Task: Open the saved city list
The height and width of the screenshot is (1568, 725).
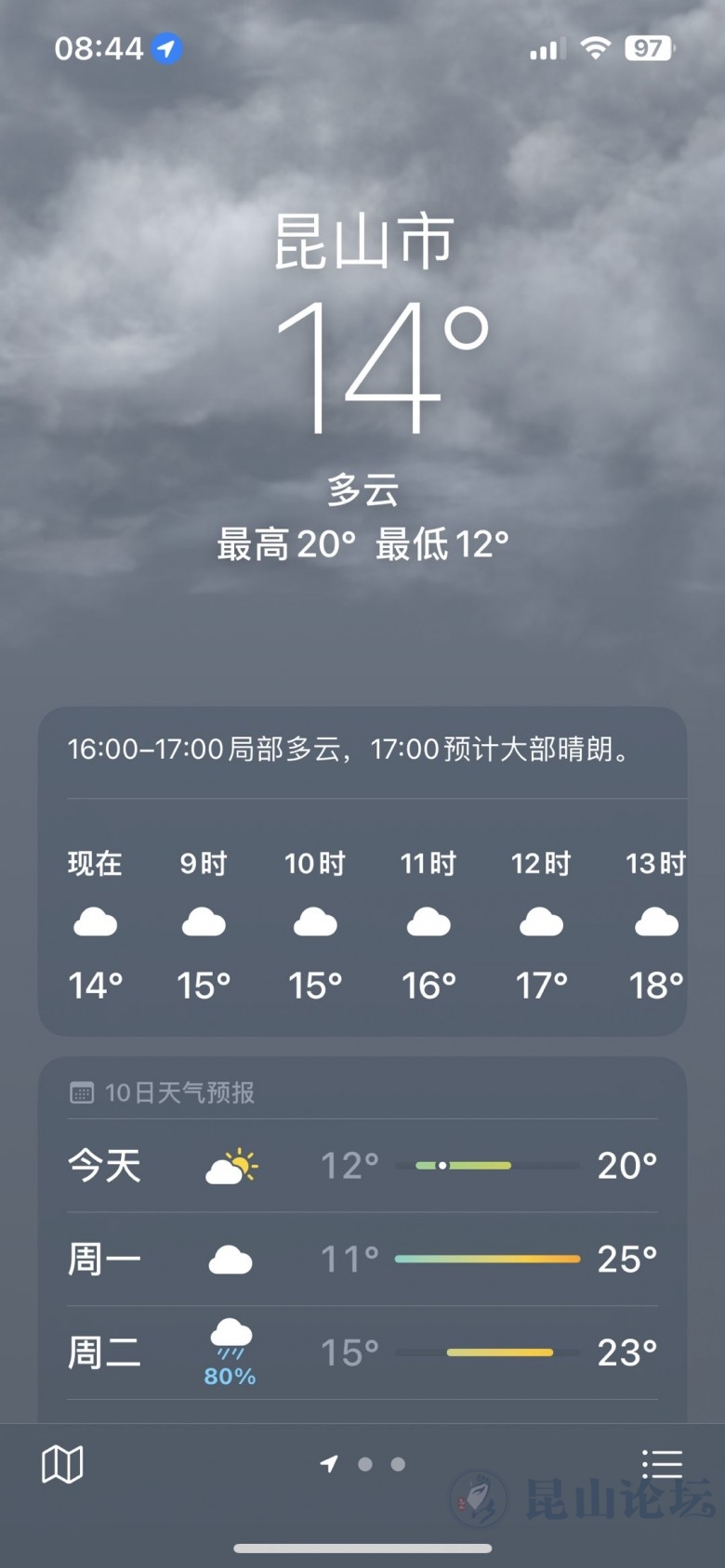Action: click(662, 1464)
